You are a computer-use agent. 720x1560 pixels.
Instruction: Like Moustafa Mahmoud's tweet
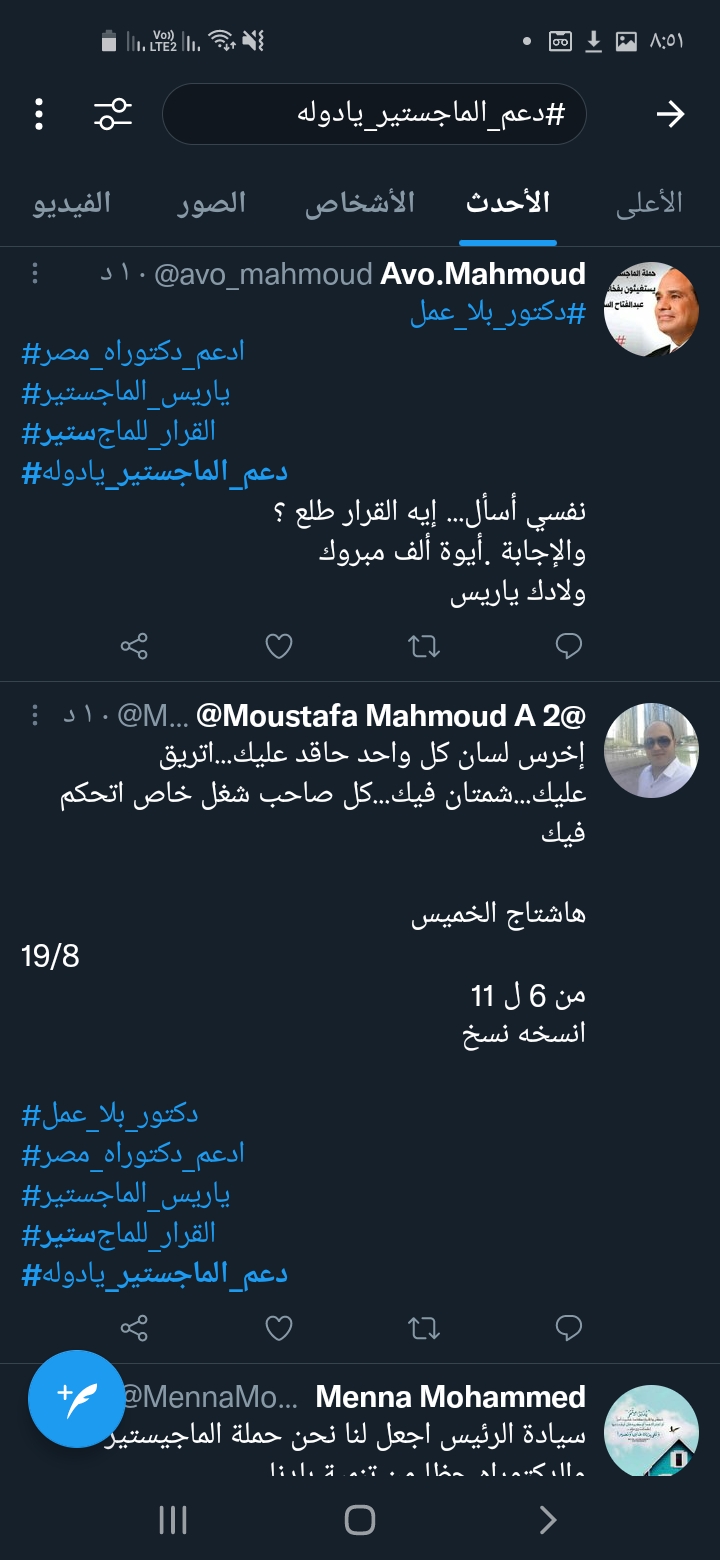[279, 1328]
